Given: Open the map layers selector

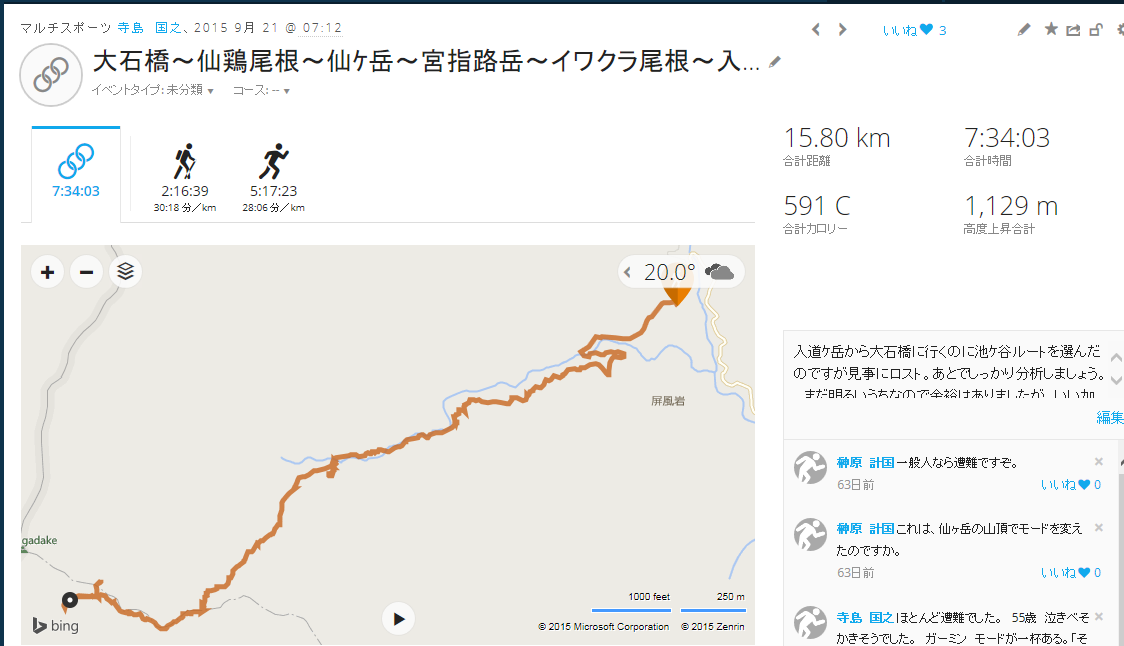Looking at the screenshot, I should pyautogui.click(x=125, y=271).
